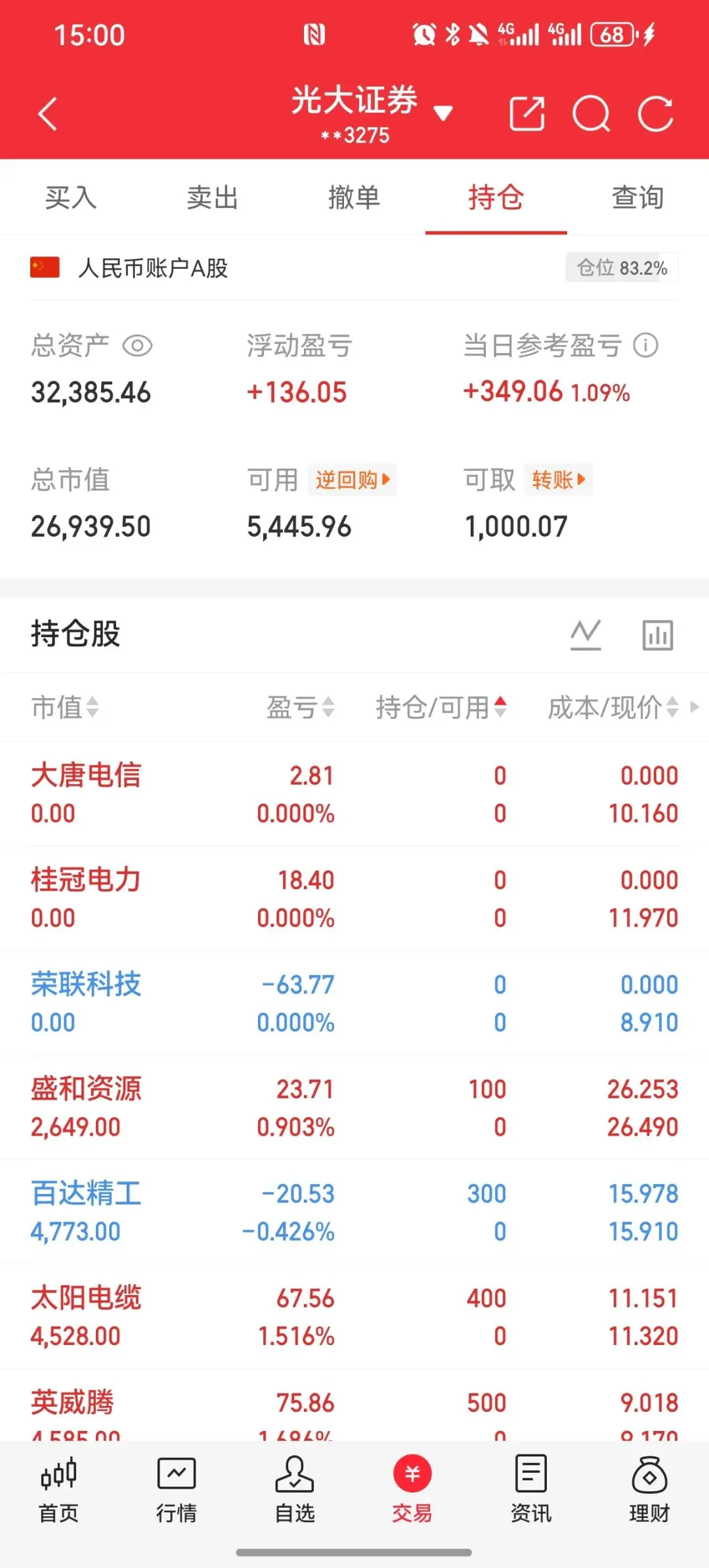
Task: Hide total assets with the eye icon
Action: coord(137,346)
